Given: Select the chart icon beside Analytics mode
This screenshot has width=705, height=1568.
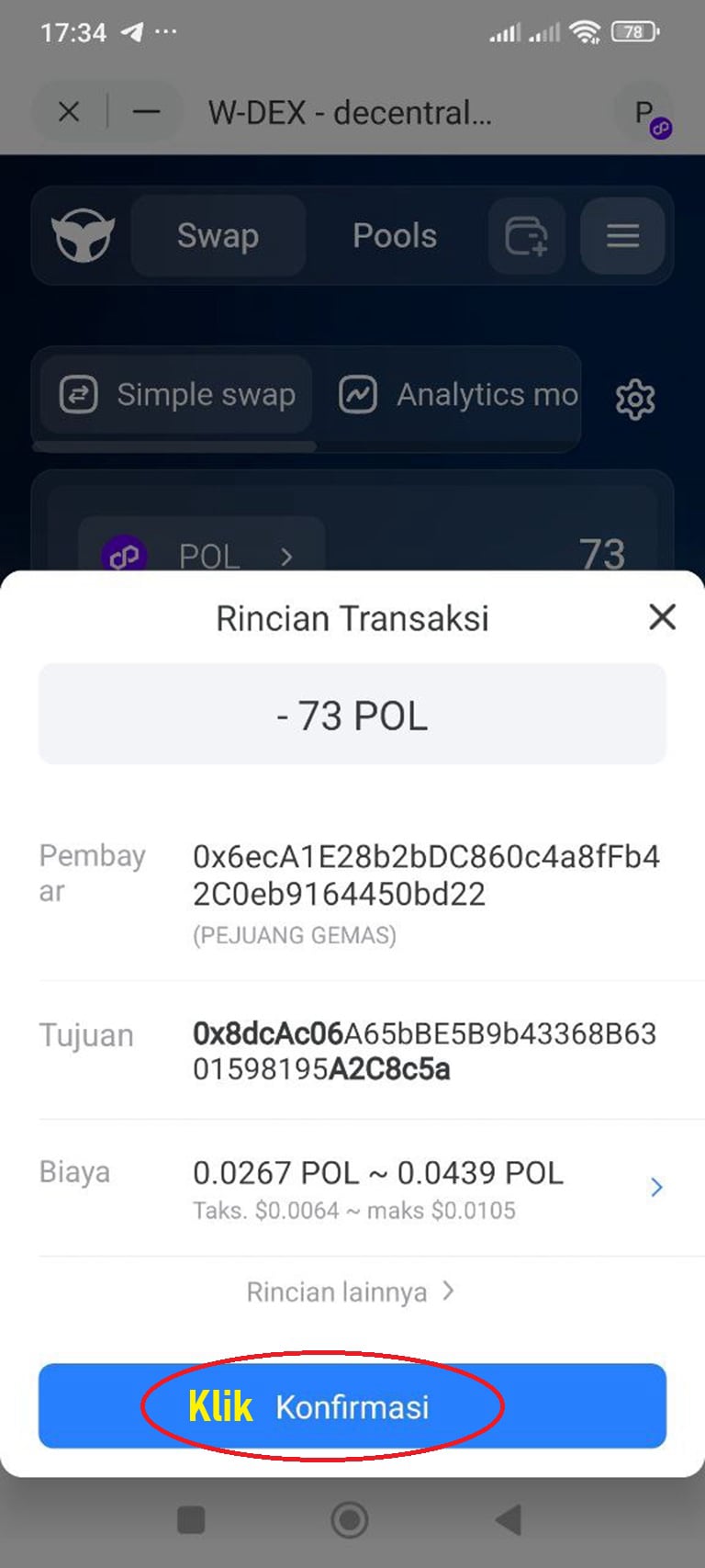Looking at the screenshot, I should (x=359, y=395).
